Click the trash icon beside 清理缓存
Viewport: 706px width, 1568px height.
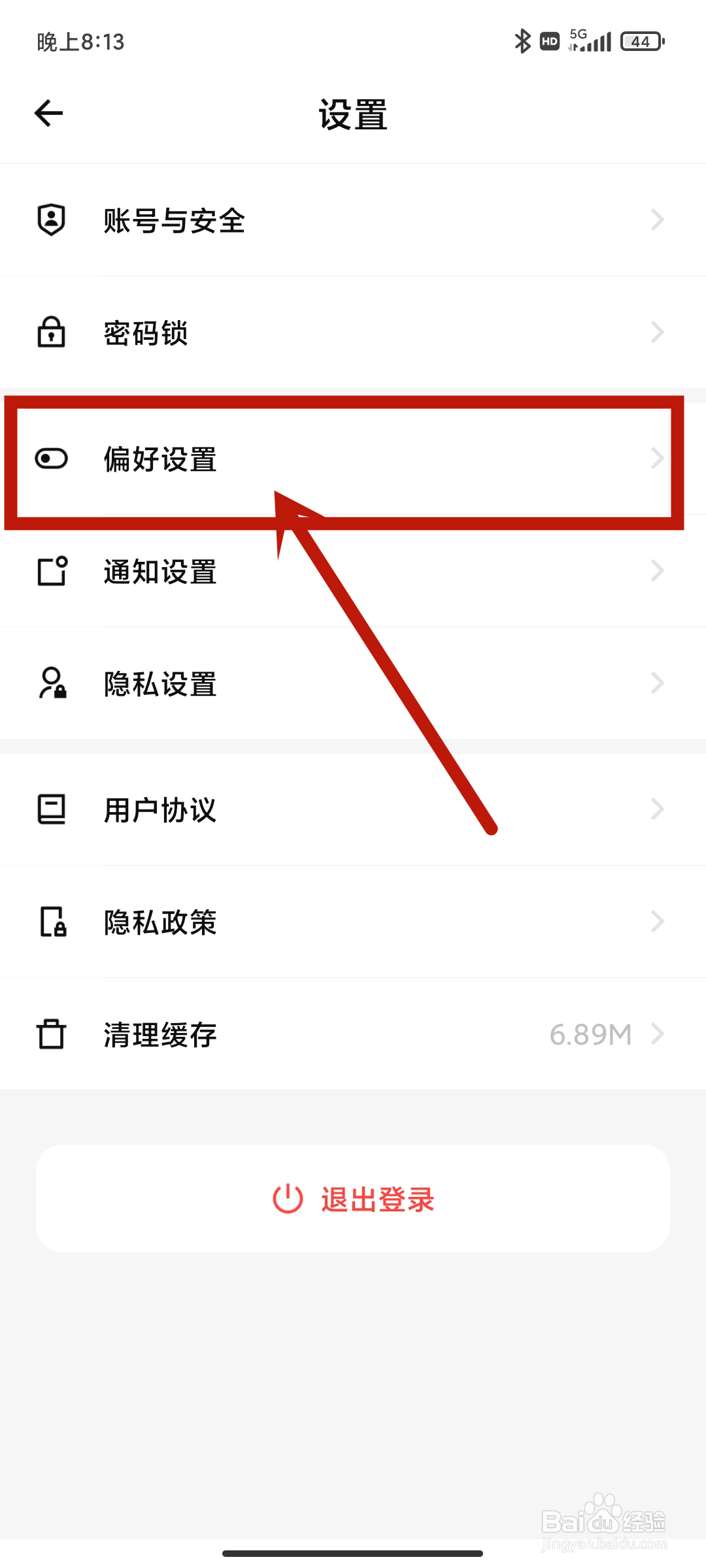[51, 1034]
